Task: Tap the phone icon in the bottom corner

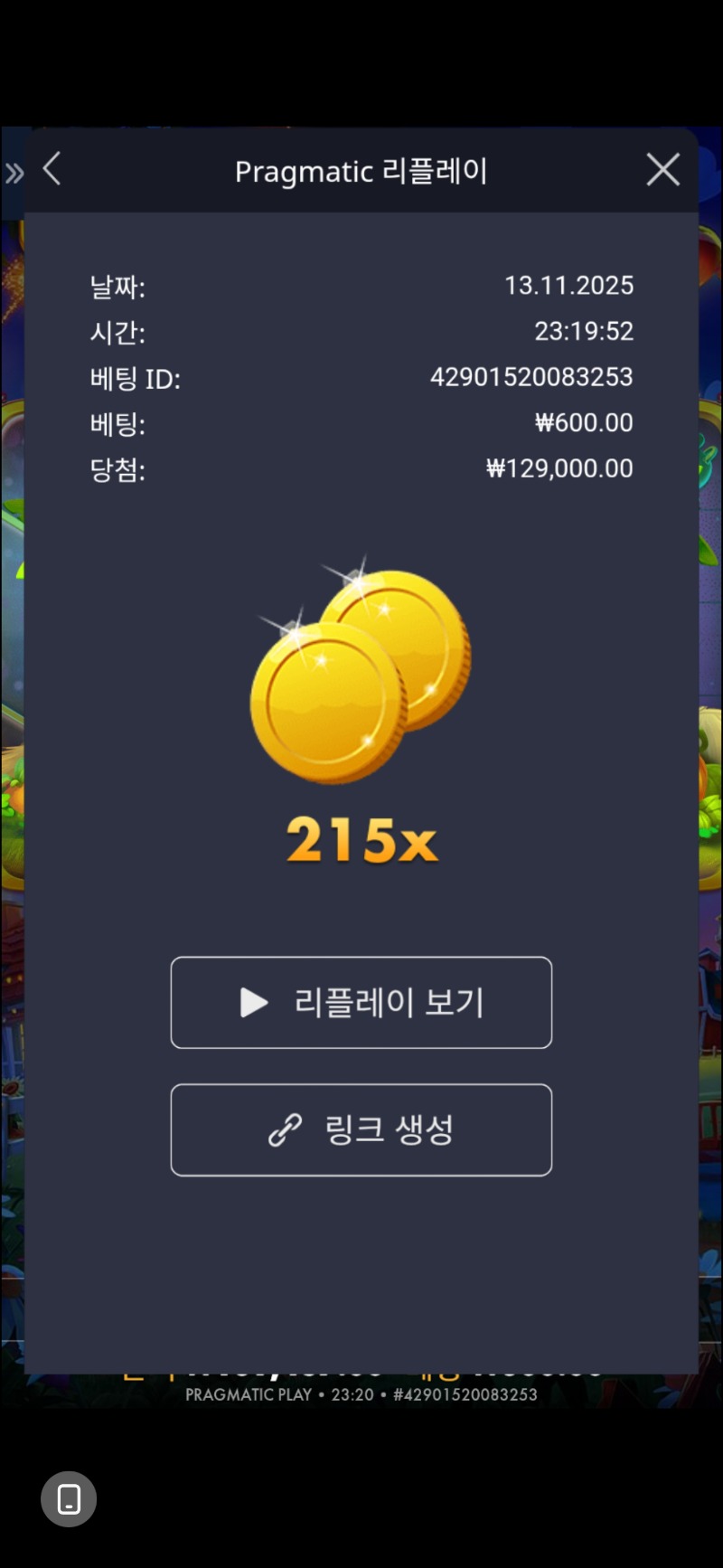Action: (69, 1498)
